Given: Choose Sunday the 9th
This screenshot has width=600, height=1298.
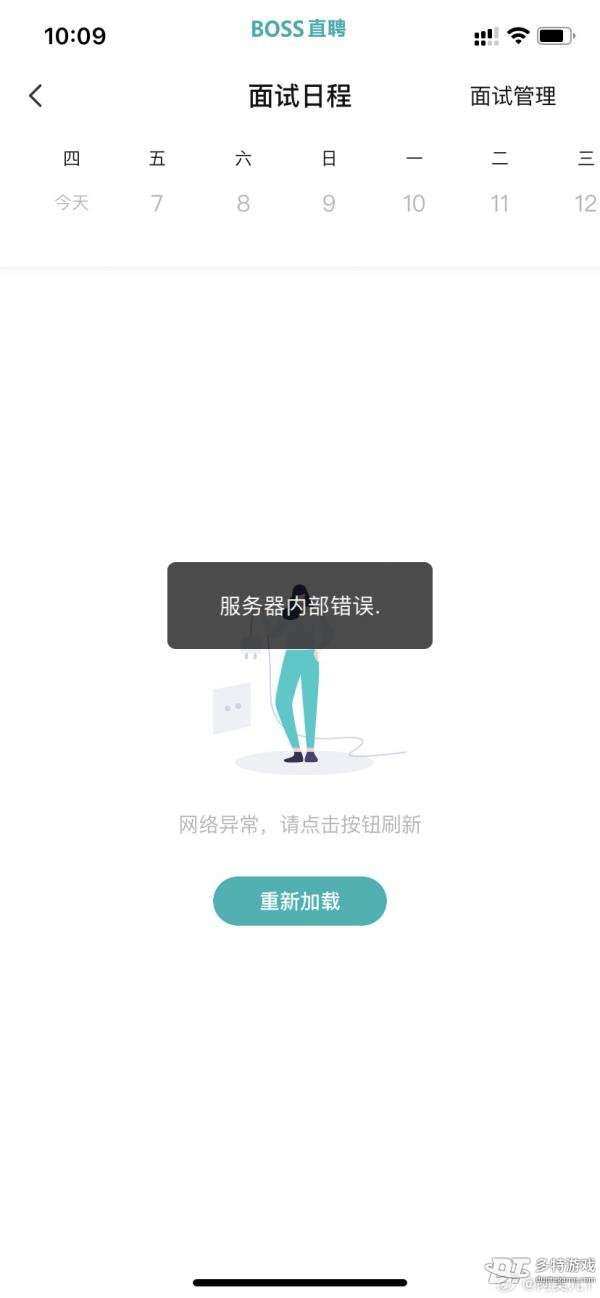Looking at the screenshot, I should pos(329,204).
